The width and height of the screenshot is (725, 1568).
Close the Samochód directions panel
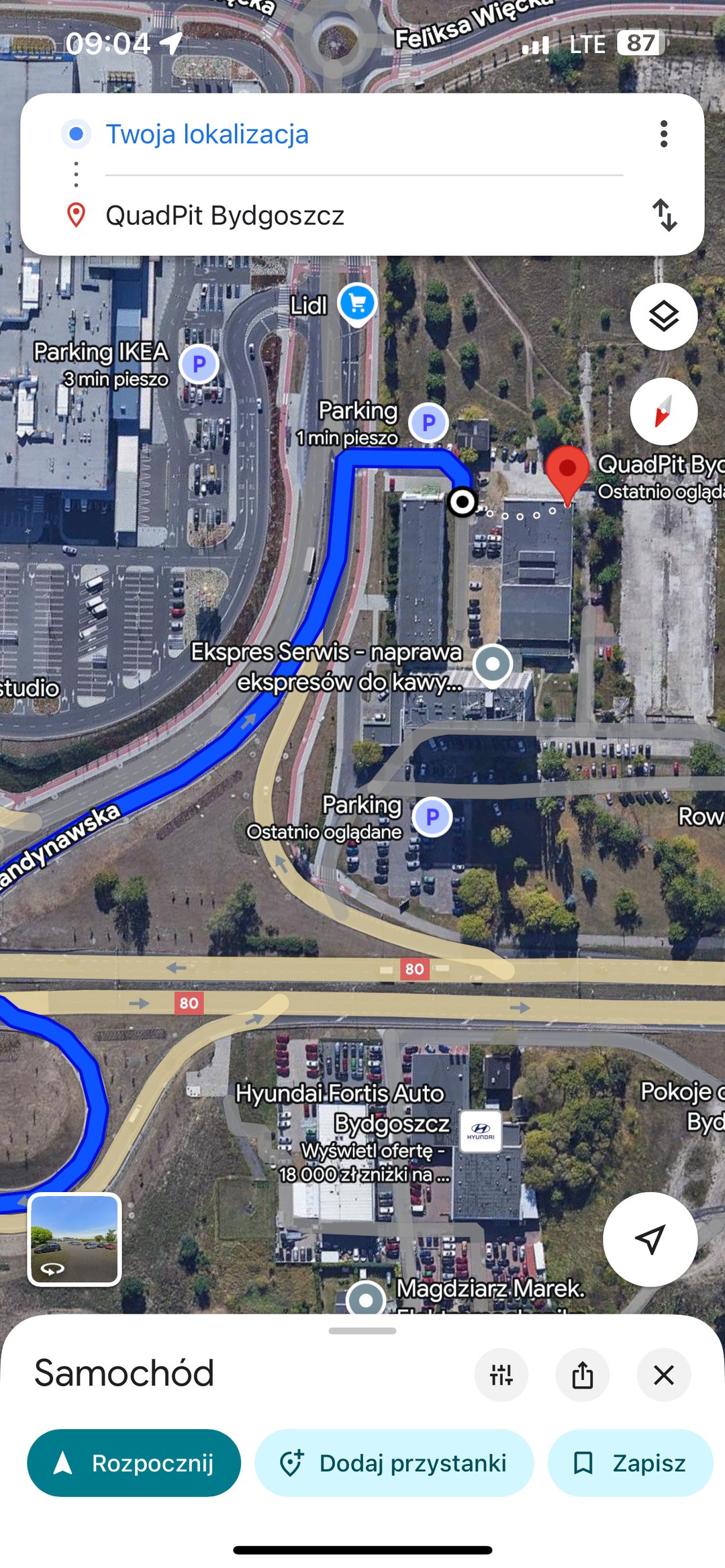pos(663,1375)
